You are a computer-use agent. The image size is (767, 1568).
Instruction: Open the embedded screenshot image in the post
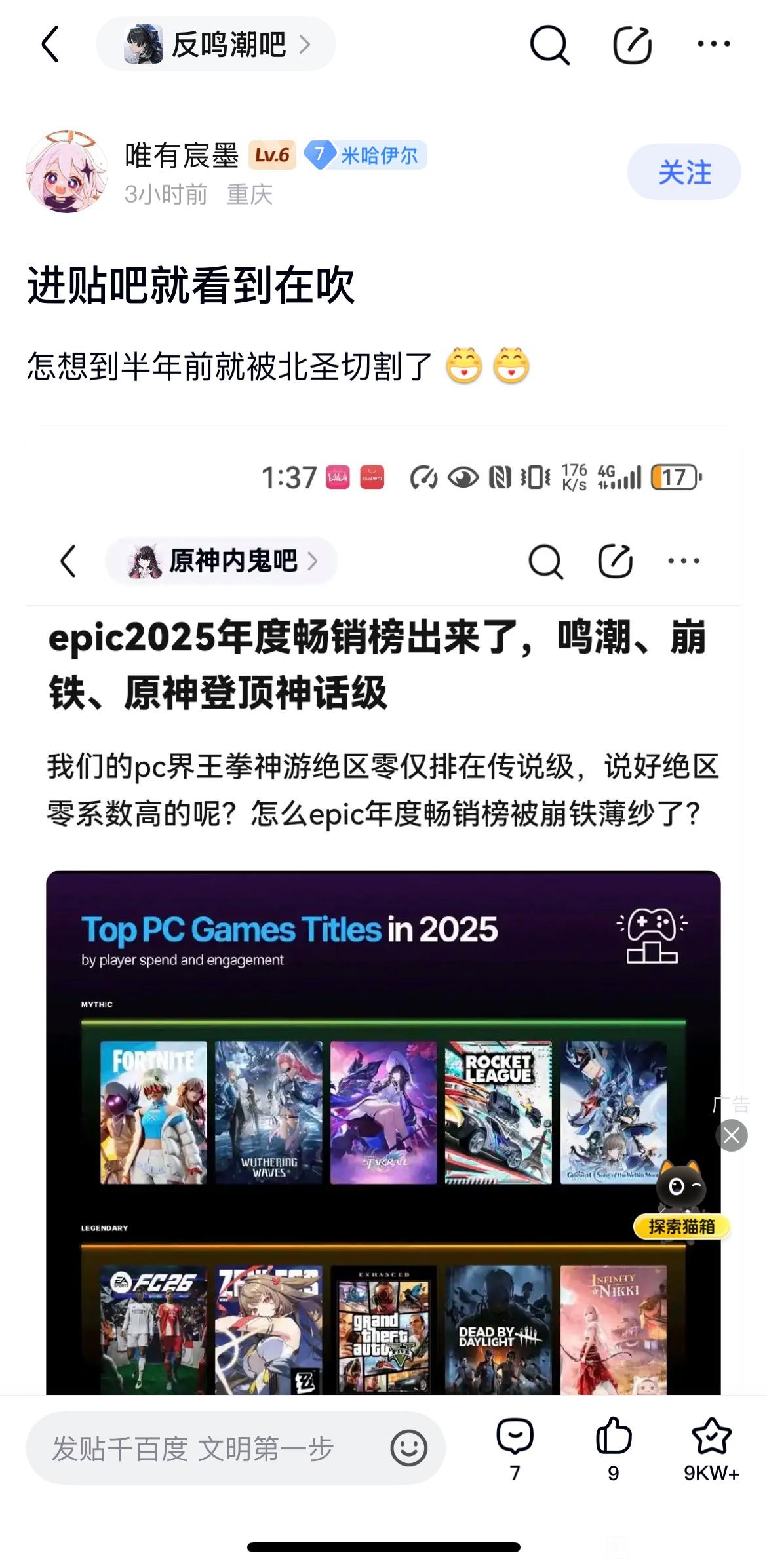pyautogui.click(x=383, y=918)
